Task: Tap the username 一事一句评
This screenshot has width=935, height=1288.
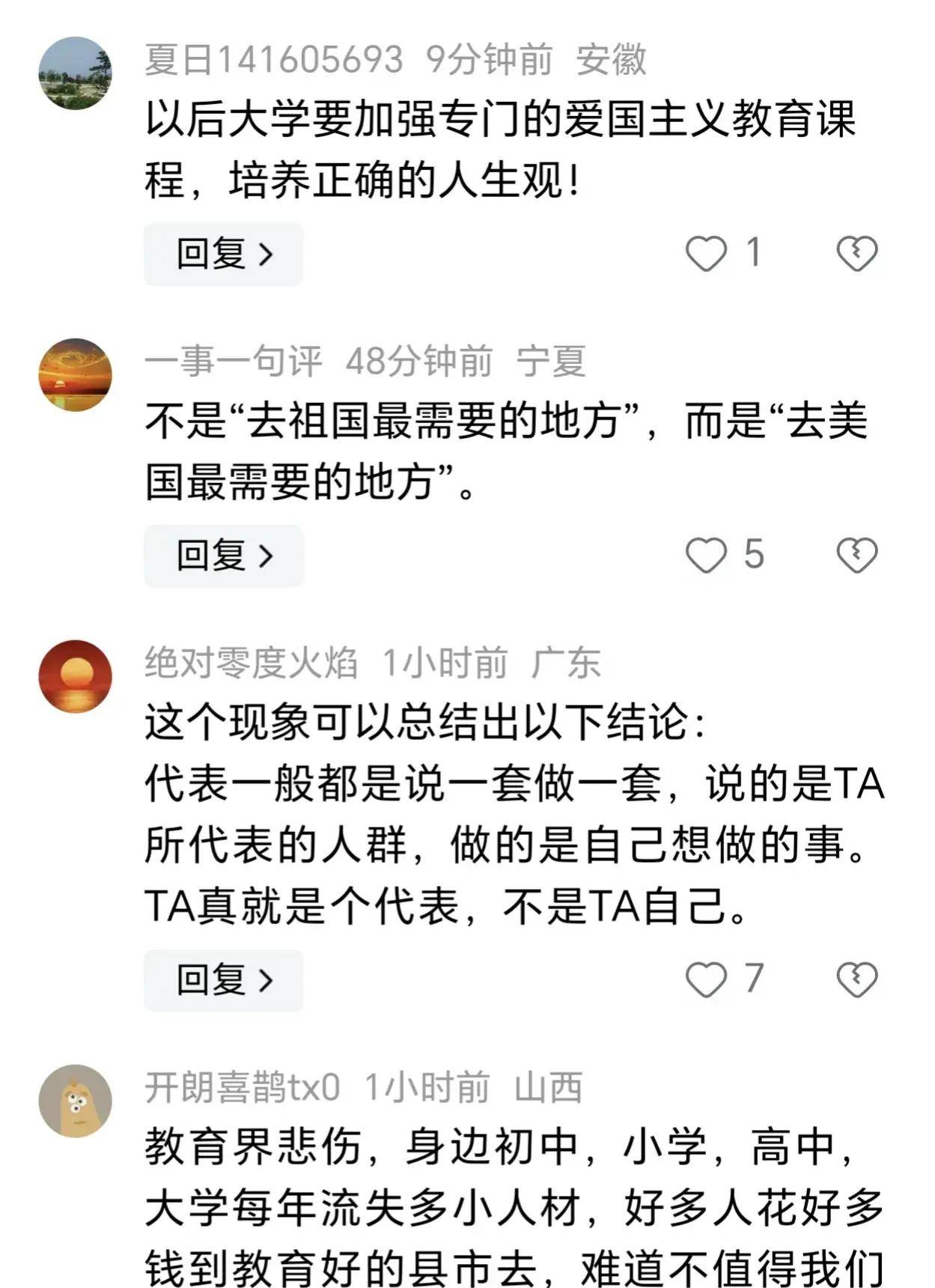Action: 233,362
